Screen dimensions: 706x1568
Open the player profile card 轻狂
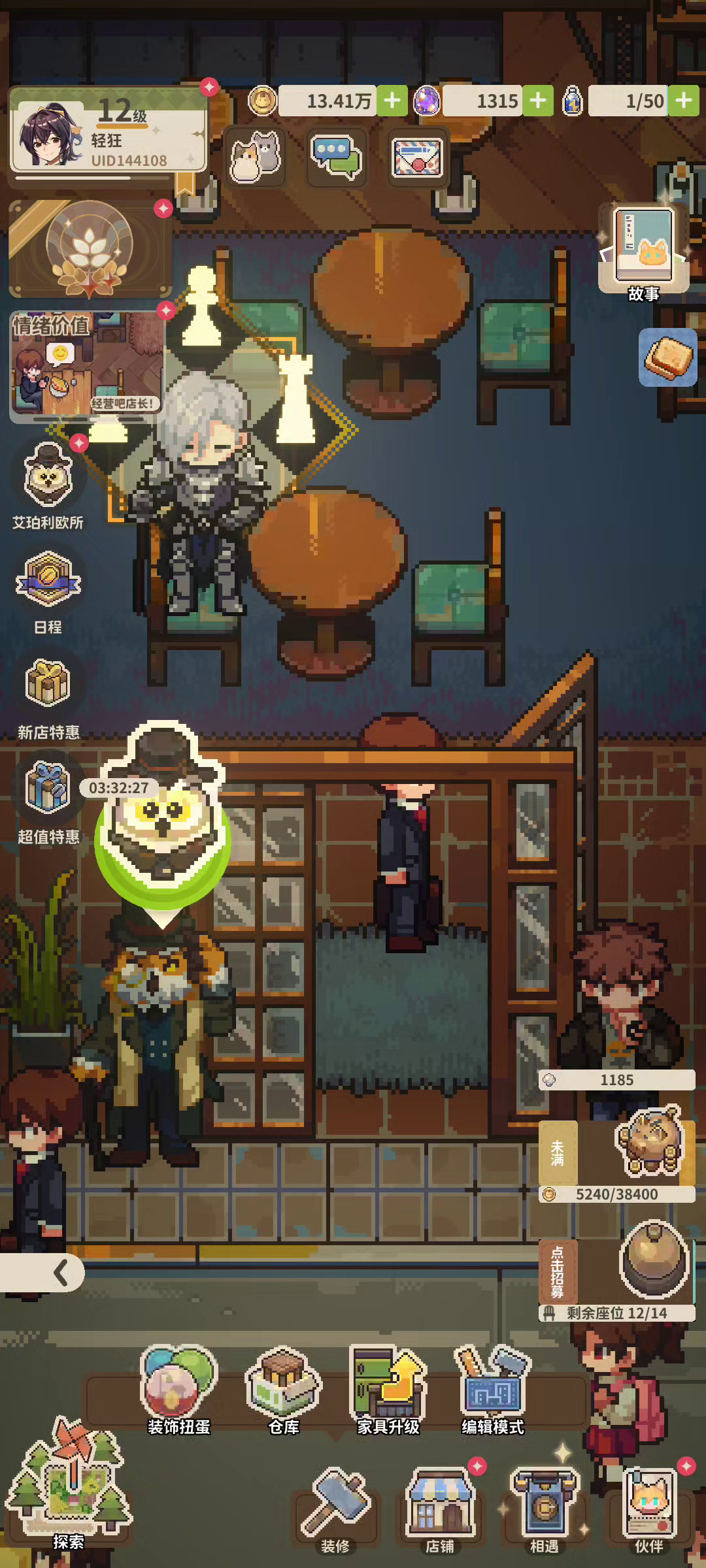(x=108, y=131)
